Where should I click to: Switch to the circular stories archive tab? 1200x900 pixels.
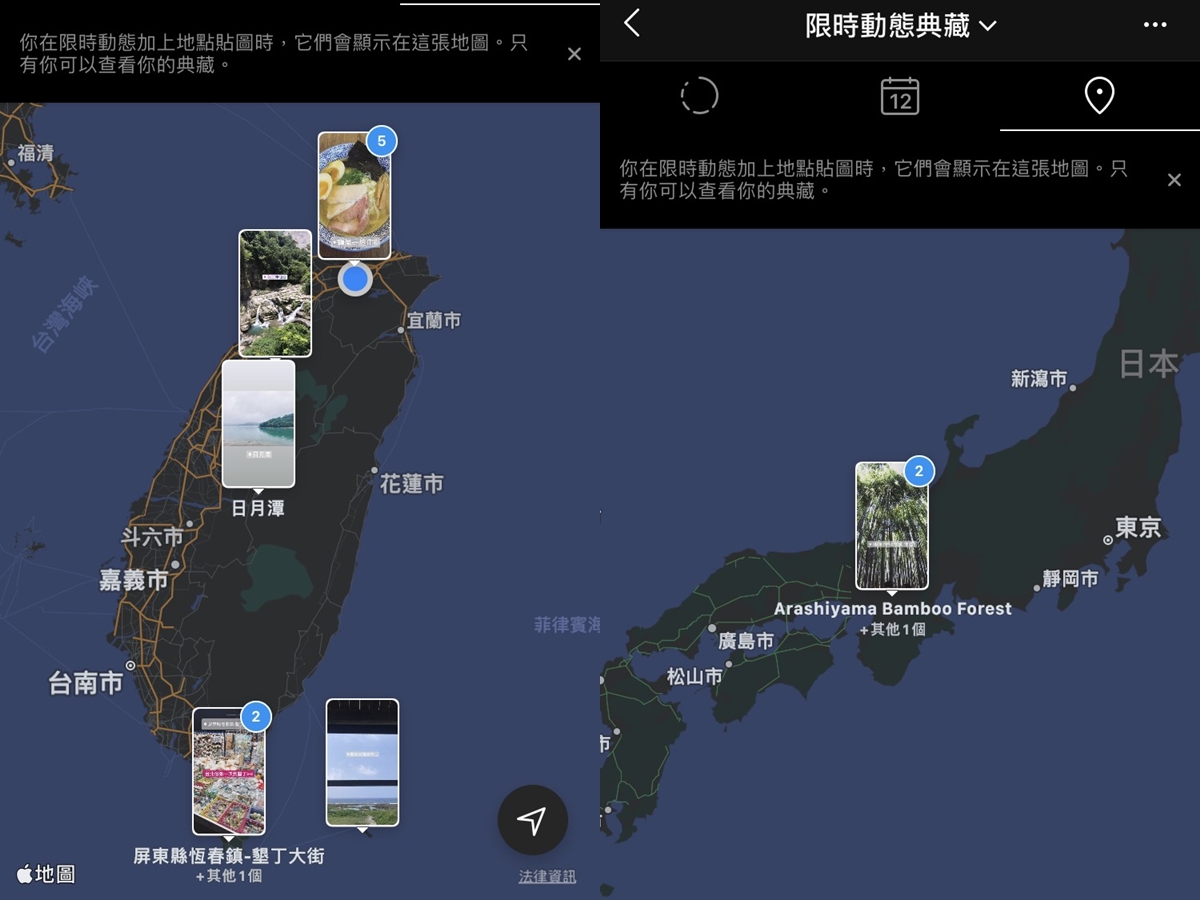[x=699, y=96]
